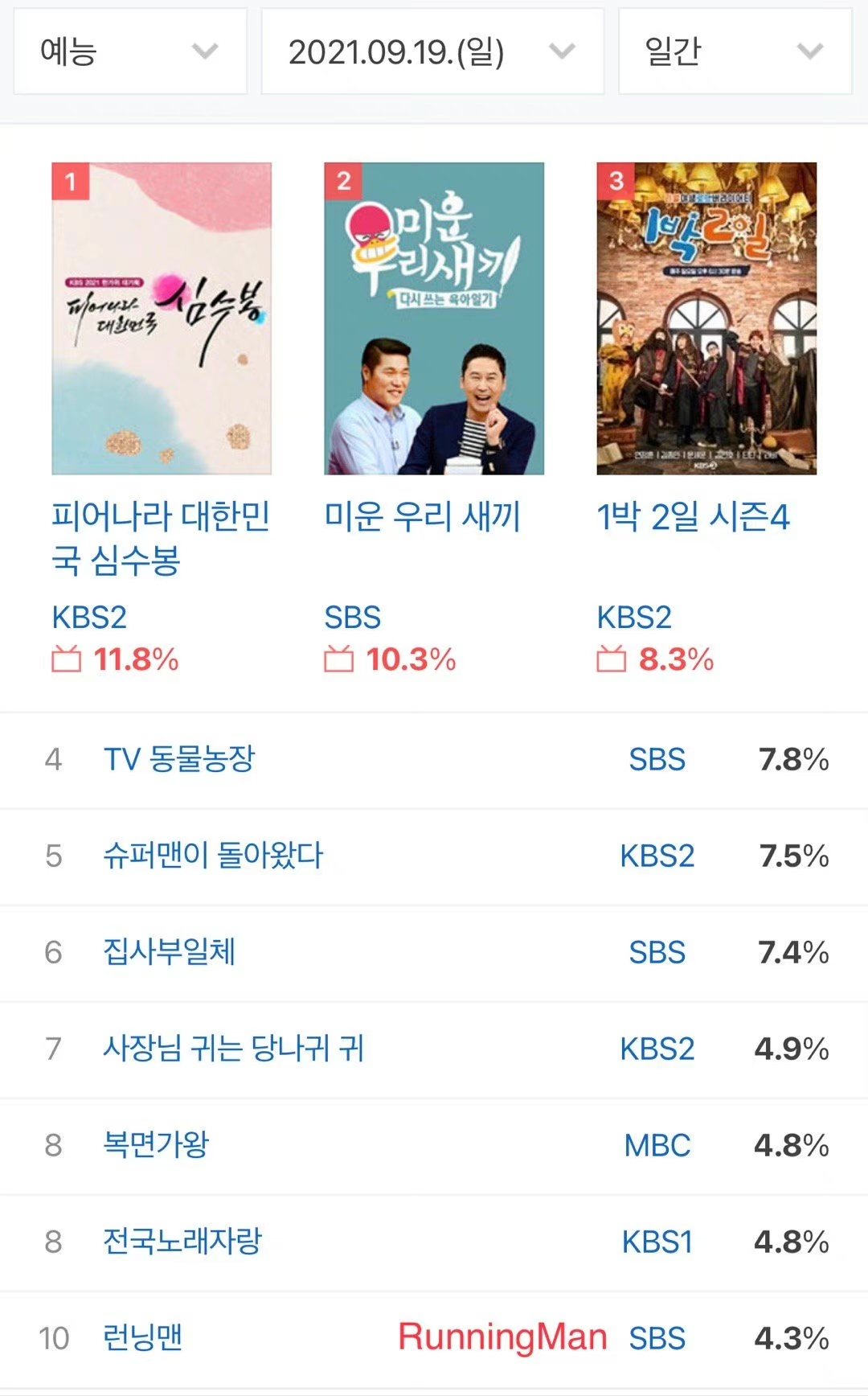
Task: Open the 2021.09.19.(일) date dropdown
Action: tap(432, 51)
